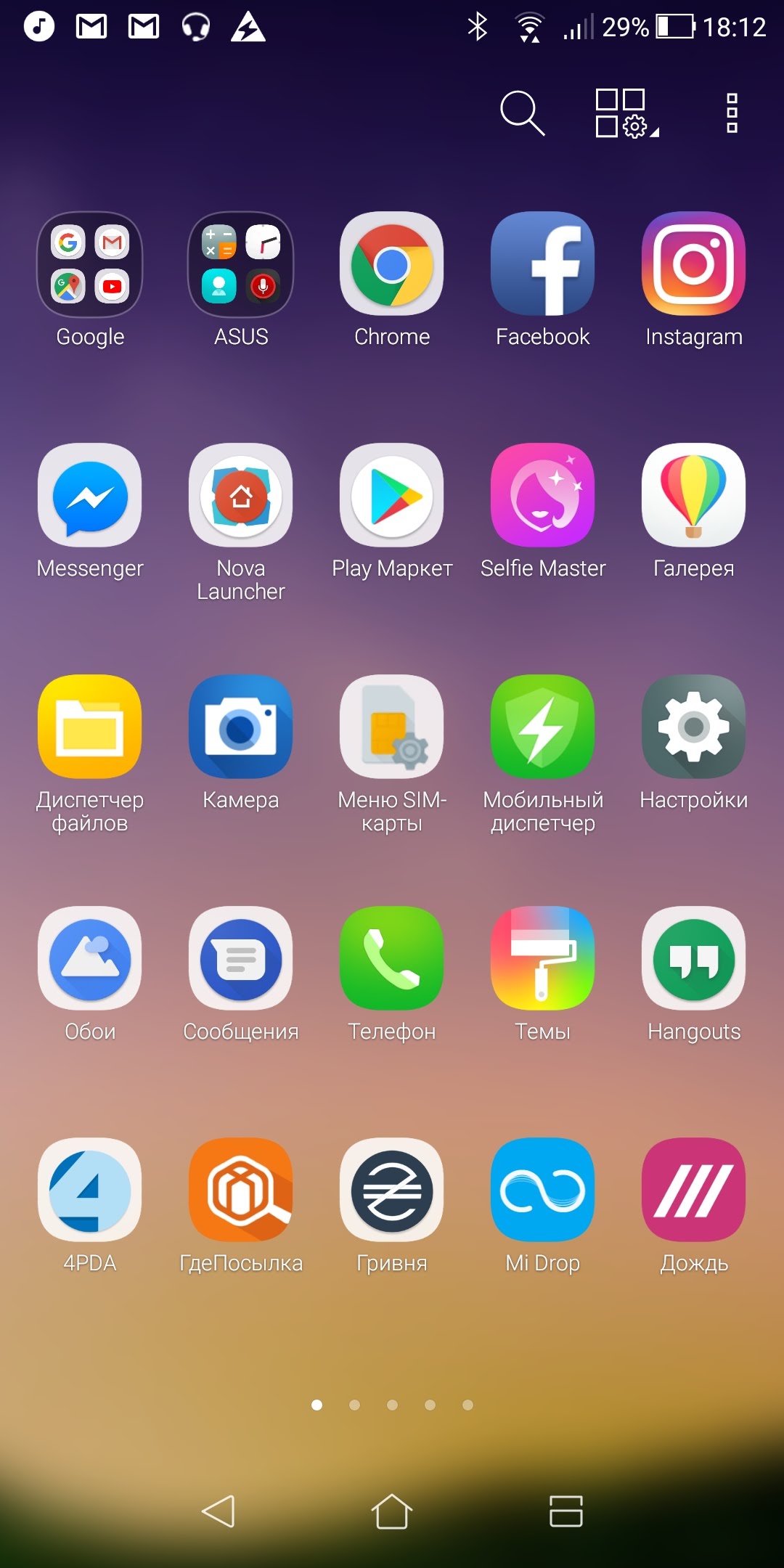Open the app grid layout settings icon

[x=626, y=113]
